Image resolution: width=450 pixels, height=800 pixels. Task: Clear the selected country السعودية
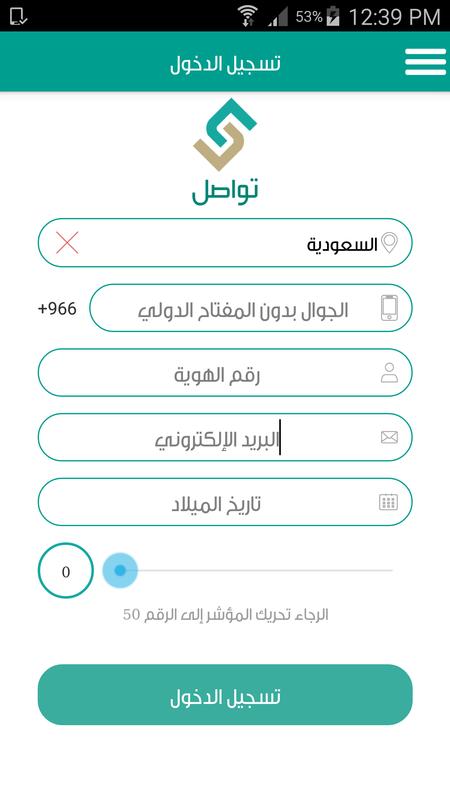pyautogui.click(x=67, y=242)
